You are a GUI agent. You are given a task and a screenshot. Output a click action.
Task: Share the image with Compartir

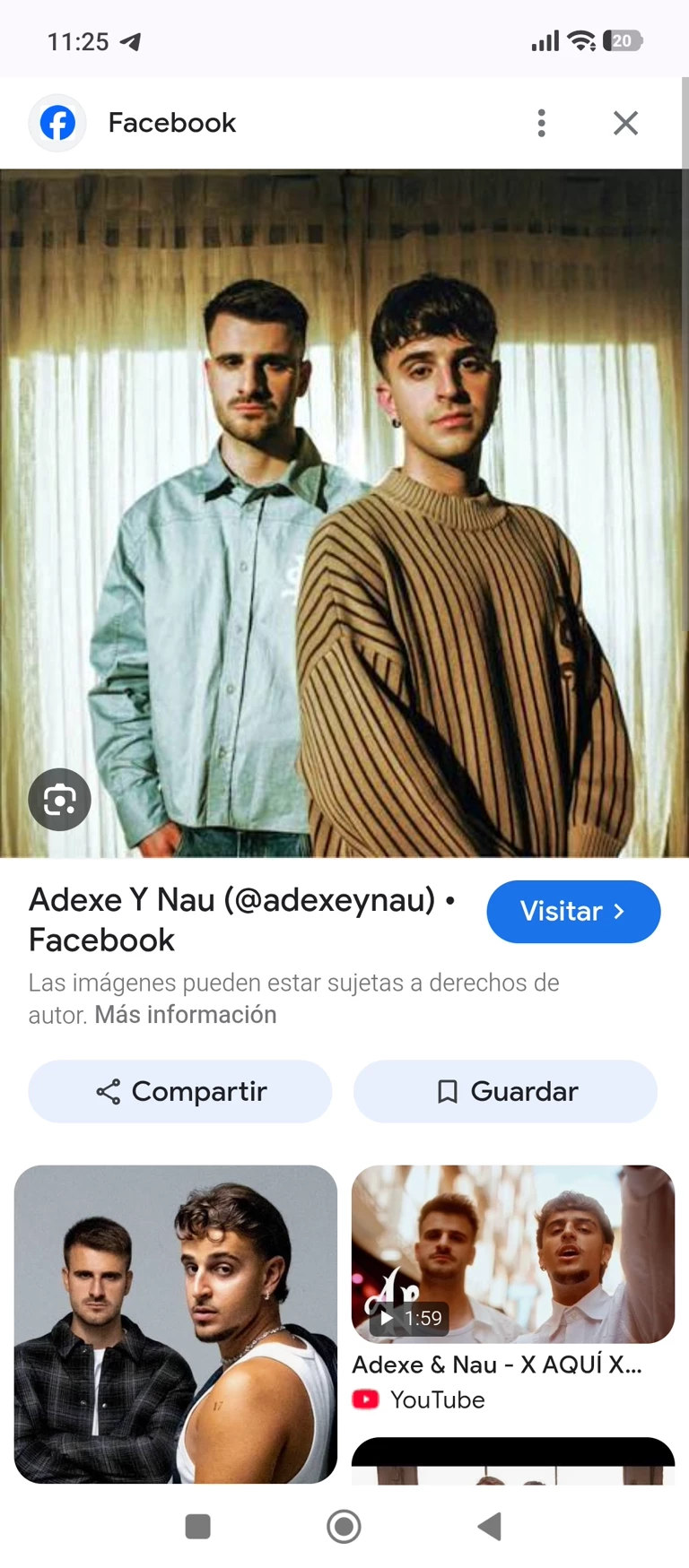[180, 1091]
